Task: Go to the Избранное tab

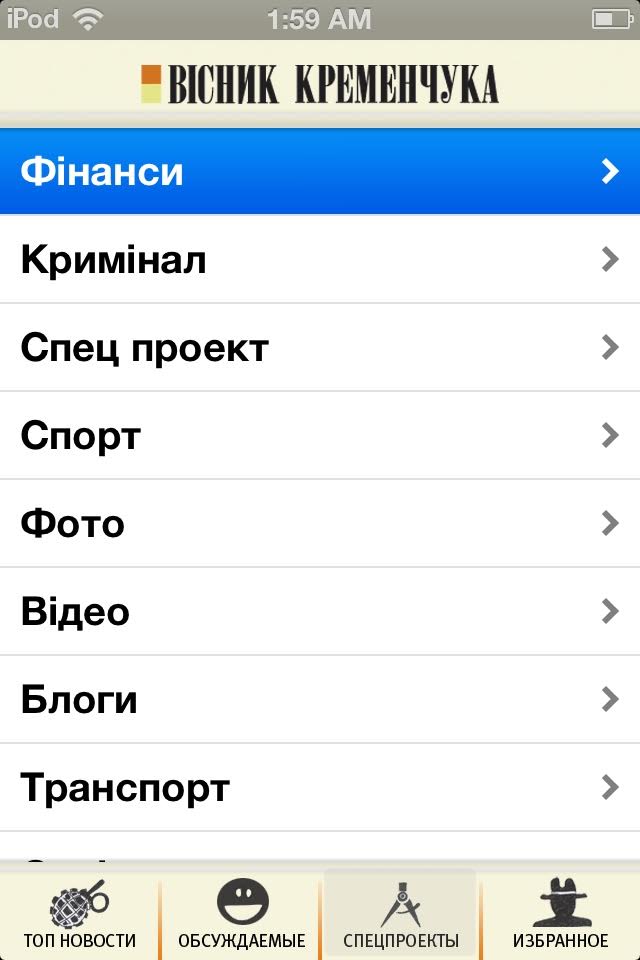Action: click(x=560, y=915)
